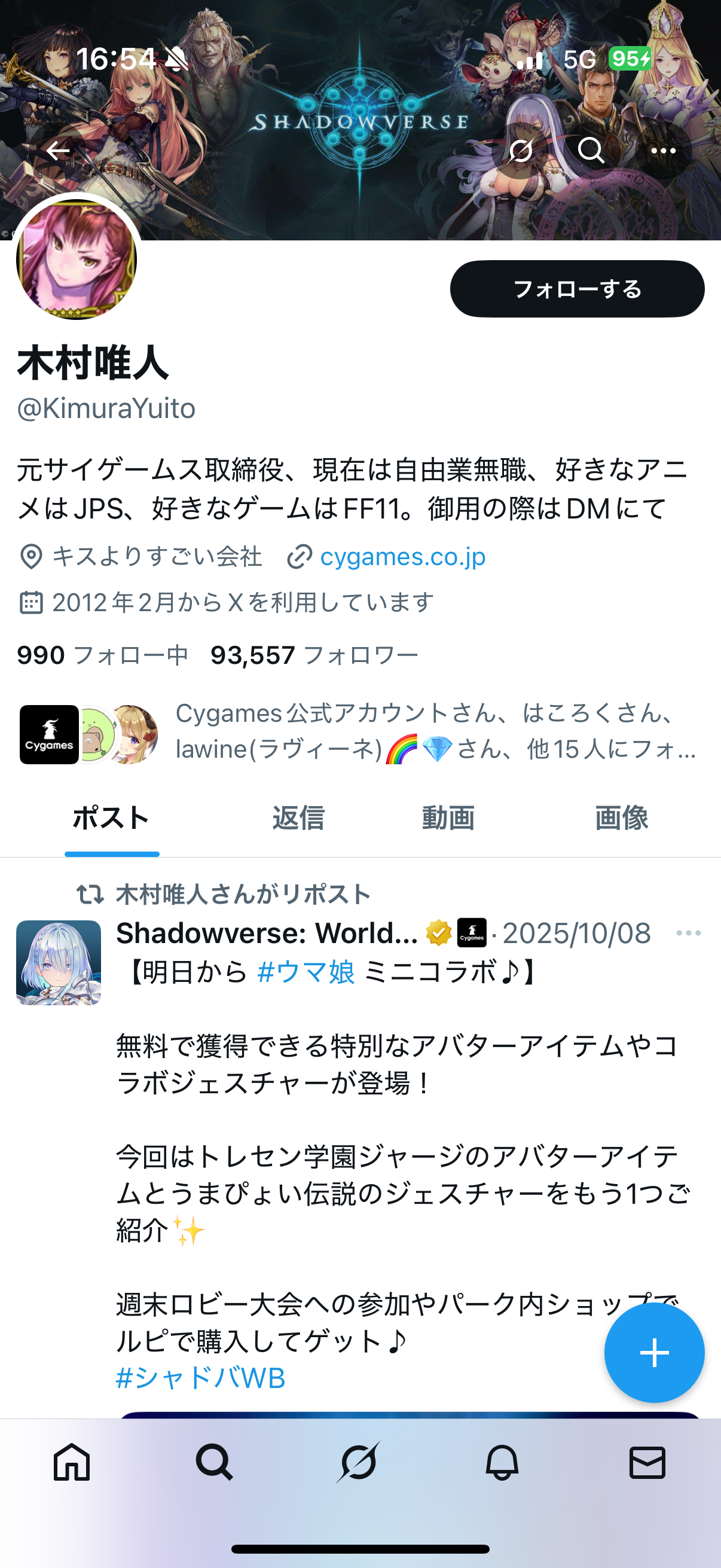Viewport: 721px width, 1568px height.
Task: Go back using the header arrow
Action: click(x=58, y=150)
